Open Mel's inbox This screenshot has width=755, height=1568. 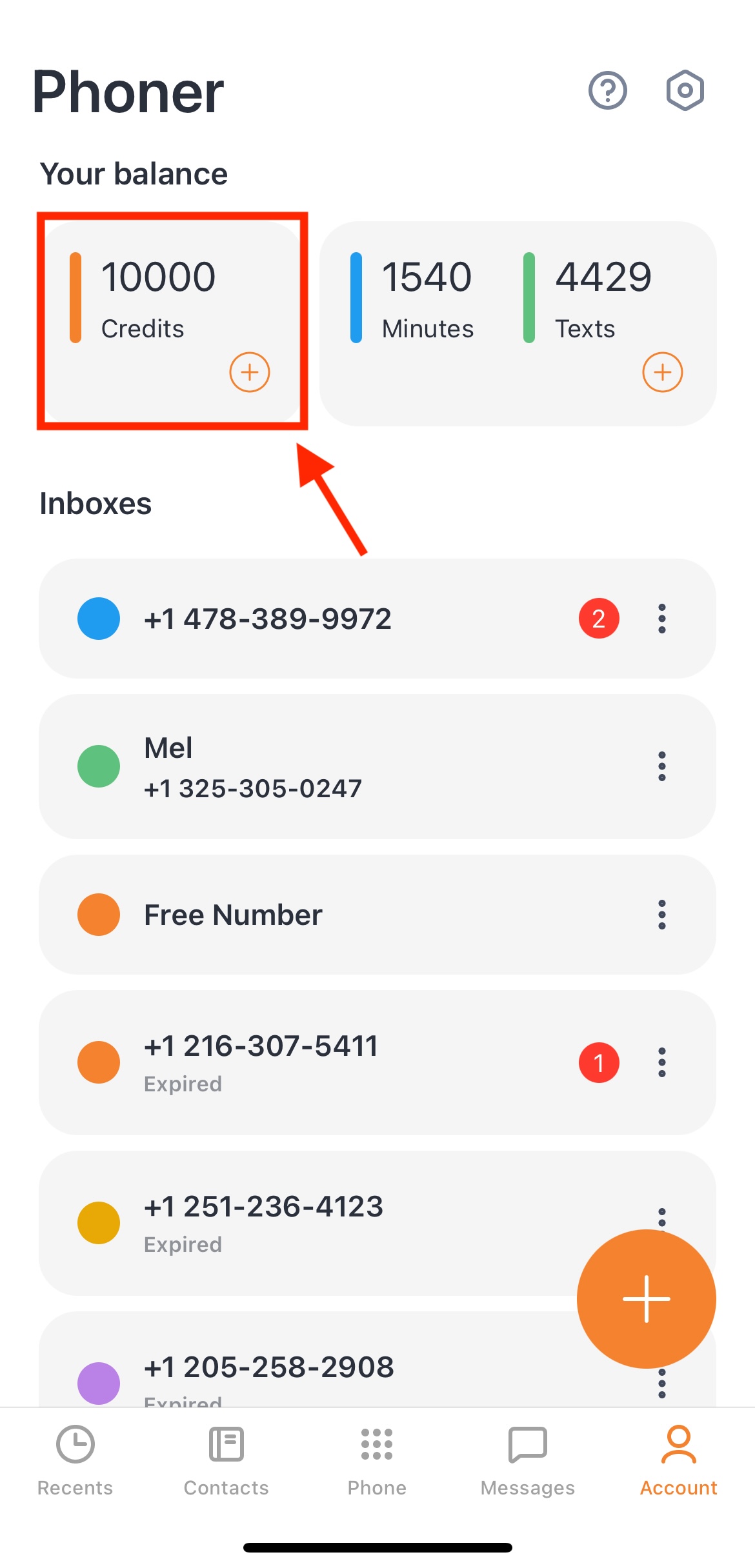[323, 767]
